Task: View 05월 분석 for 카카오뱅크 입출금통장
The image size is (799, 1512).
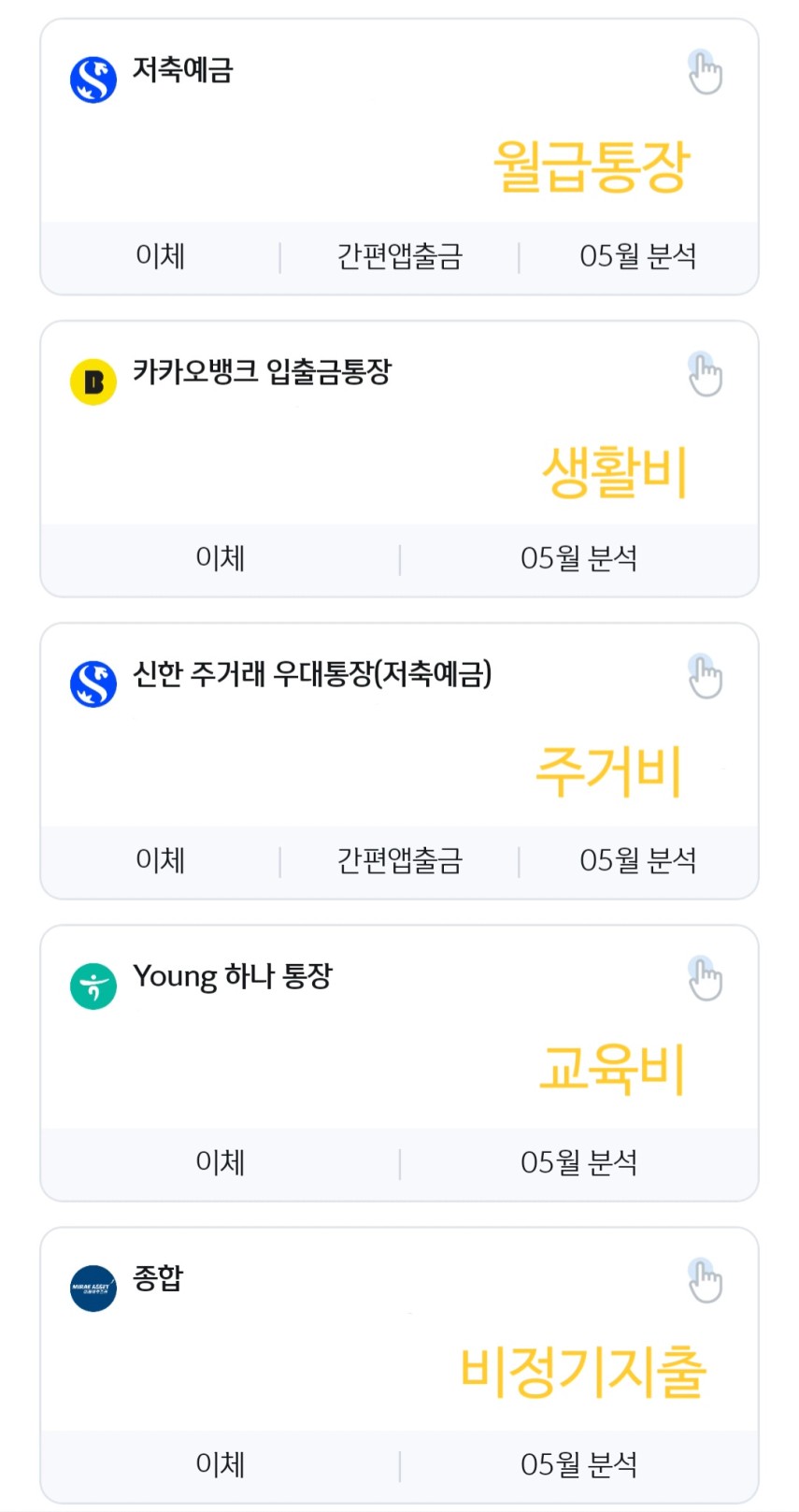Action: point(578,558)
